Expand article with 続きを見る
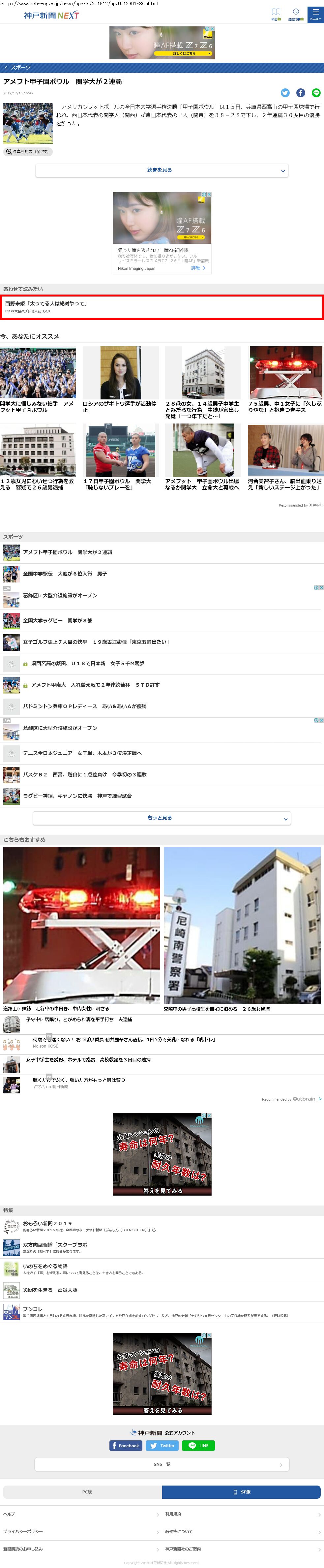The image size is (324, 1568). click(x=162, y=171)
